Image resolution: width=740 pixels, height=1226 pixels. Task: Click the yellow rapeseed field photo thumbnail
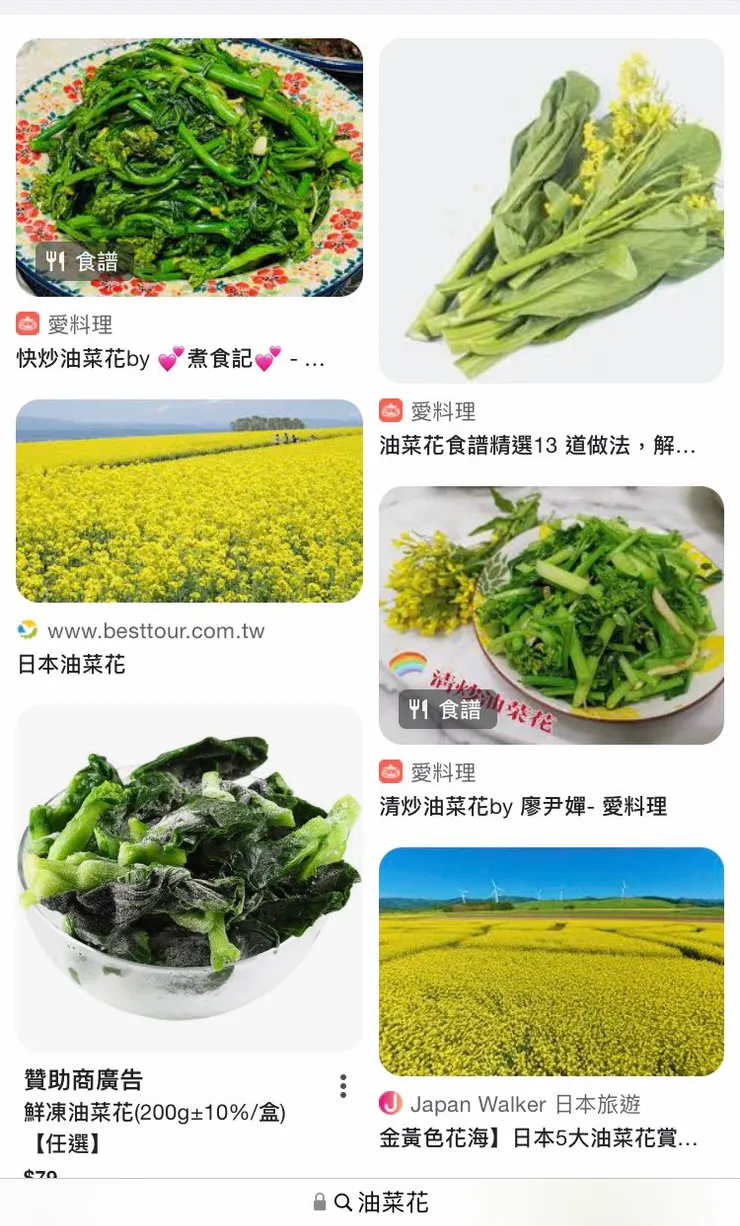pos(190,503)
